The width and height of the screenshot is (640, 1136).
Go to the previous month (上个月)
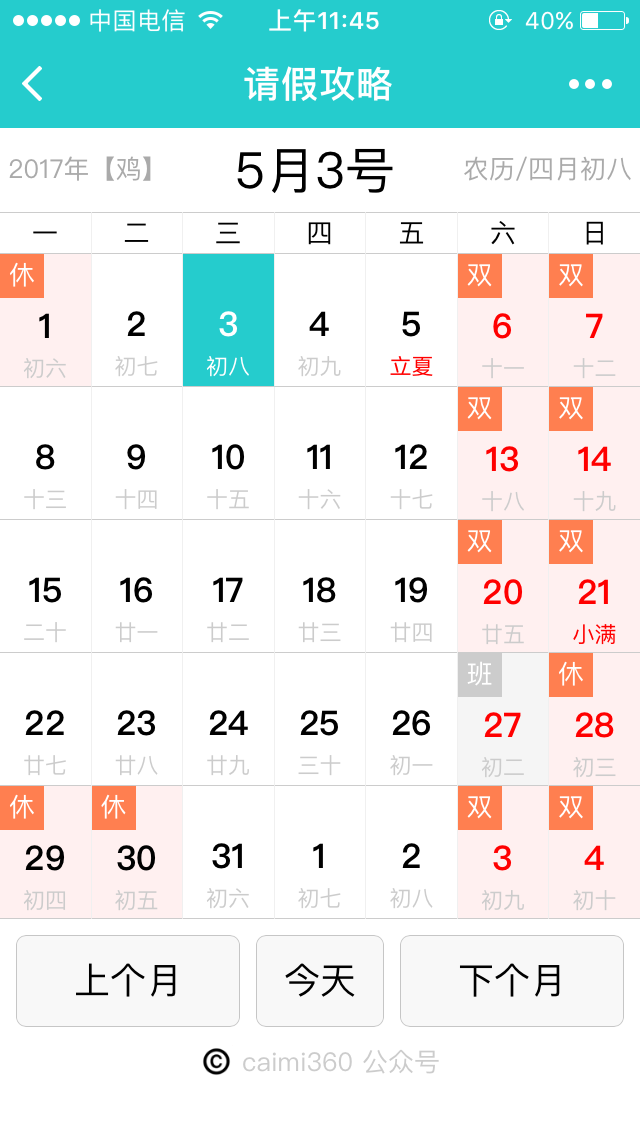coord(128,981)
